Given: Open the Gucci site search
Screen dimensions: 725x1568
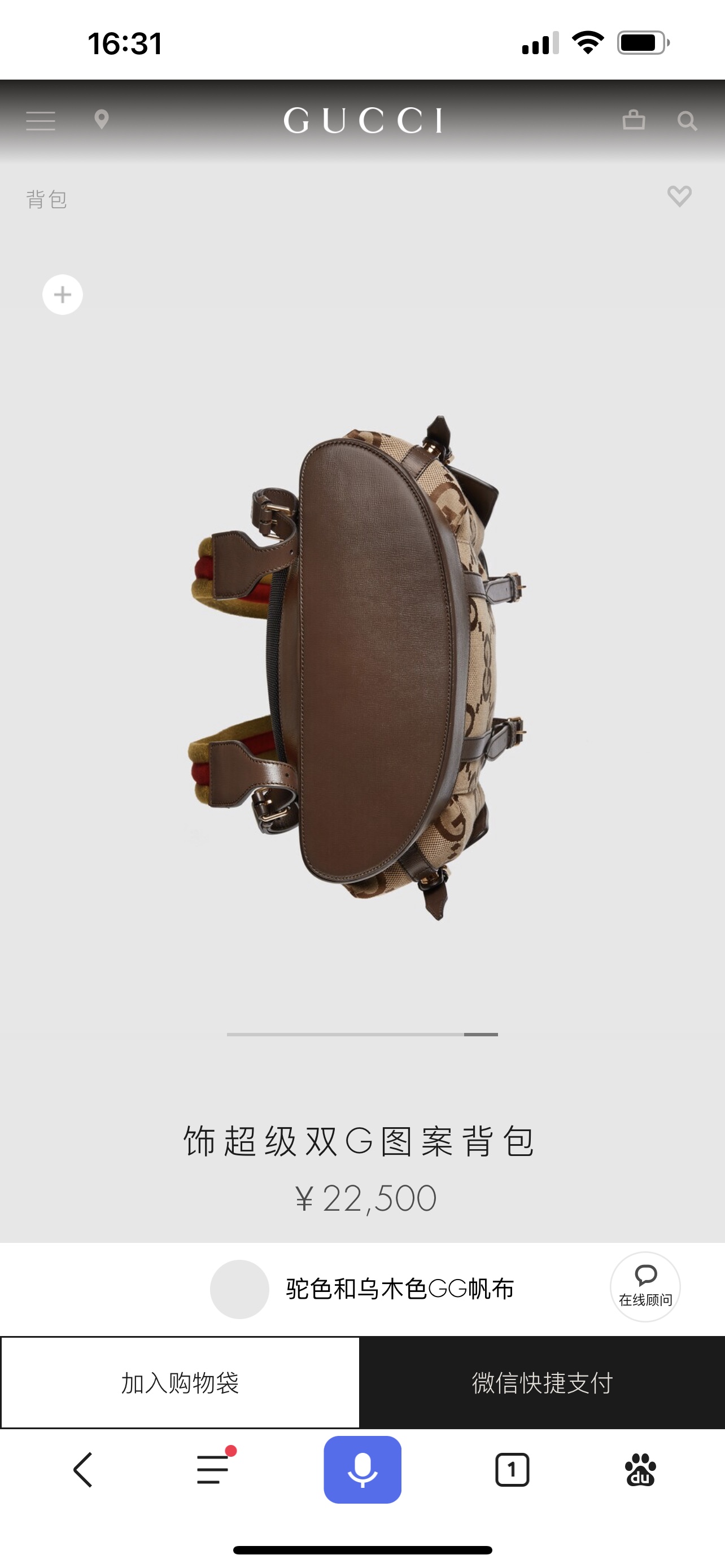Looking at the screenshot, I should (x=687, y=121).
